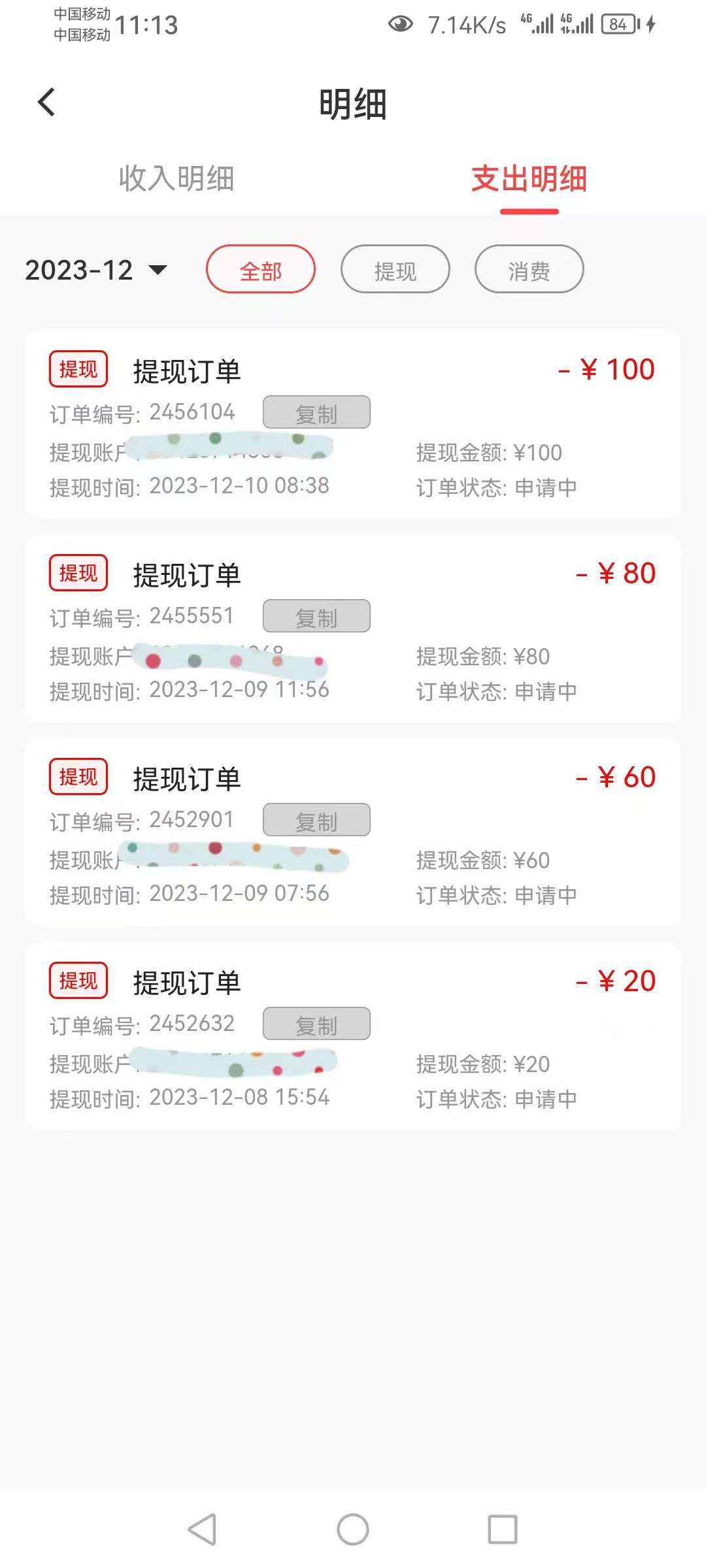Copy order number 2452901
Image resolution: width=706 pixels, height=1568 pixels.
click(x=316, y=820)
